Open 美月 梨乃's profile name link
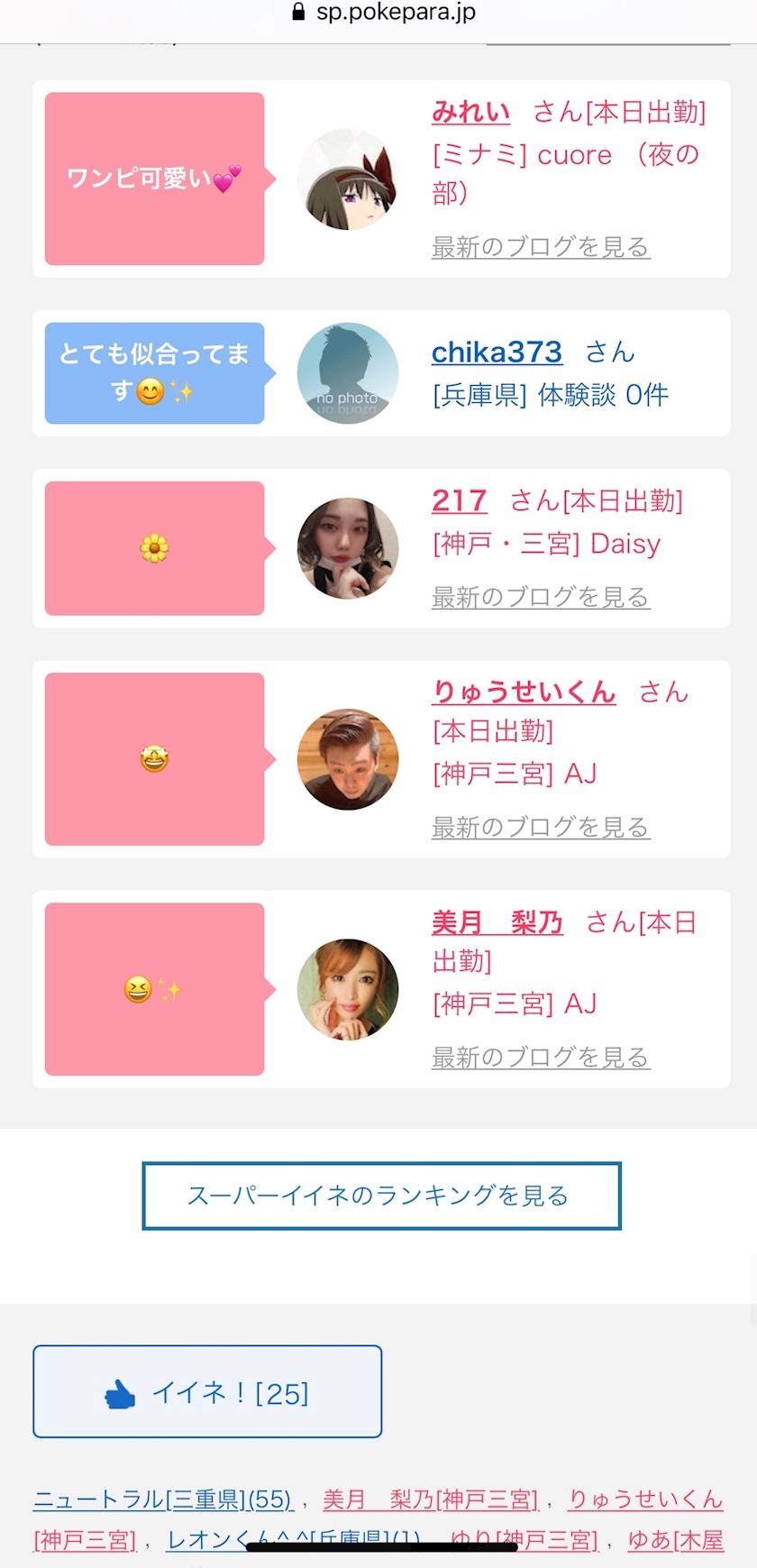757x1568 pixels. [x=497, y=922]
